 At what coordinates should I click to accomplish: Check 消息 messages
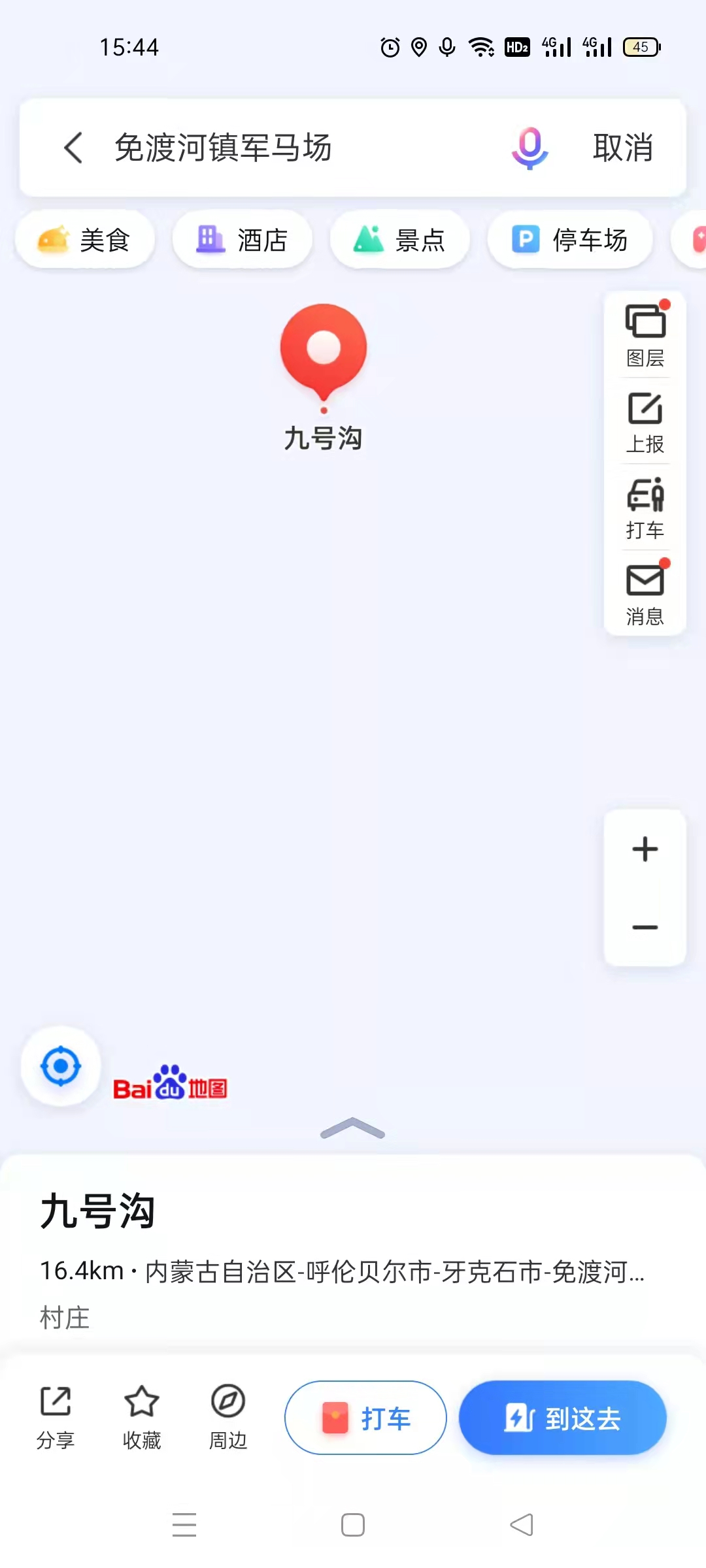[645, 593]
